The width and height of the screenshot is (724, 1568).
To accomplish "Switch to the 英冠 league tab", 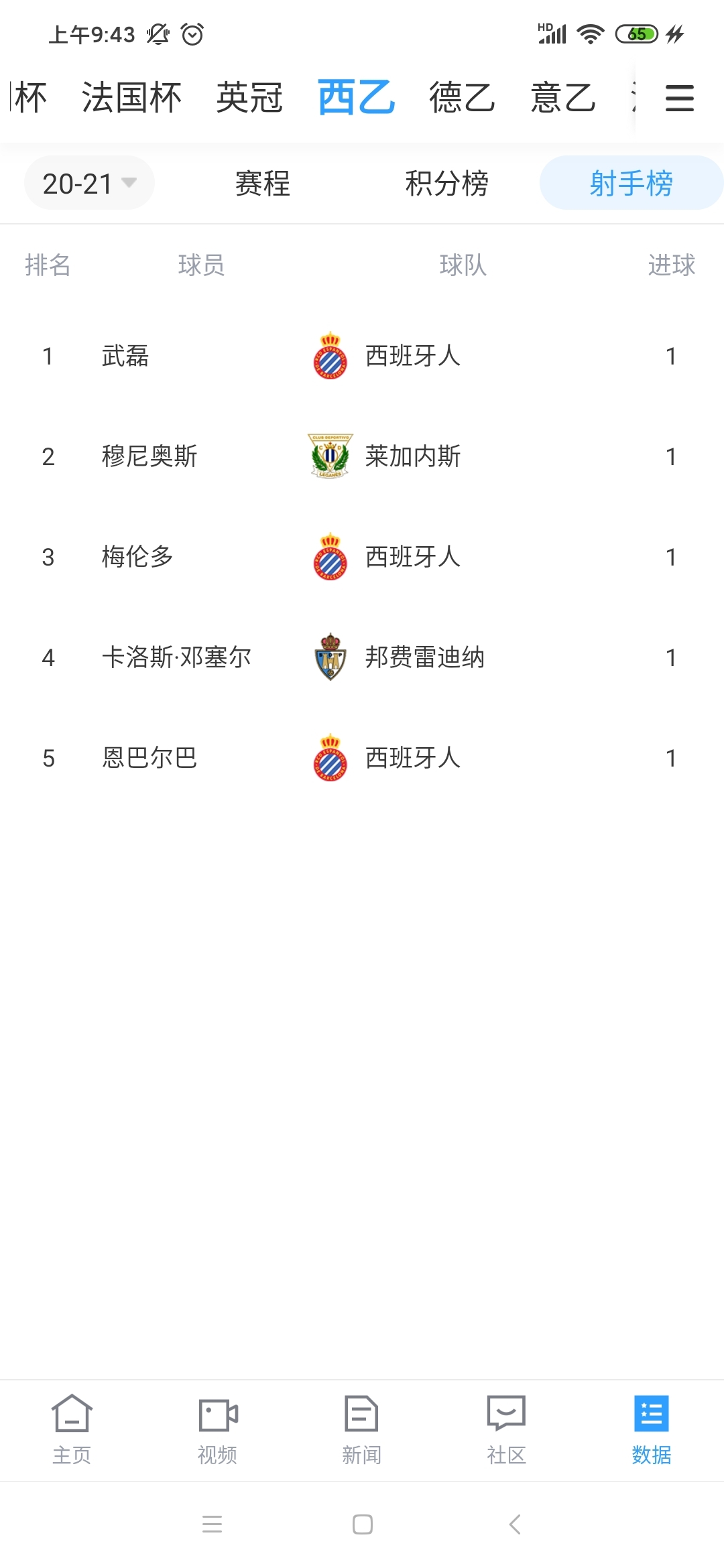I will (x=249, y=98).
